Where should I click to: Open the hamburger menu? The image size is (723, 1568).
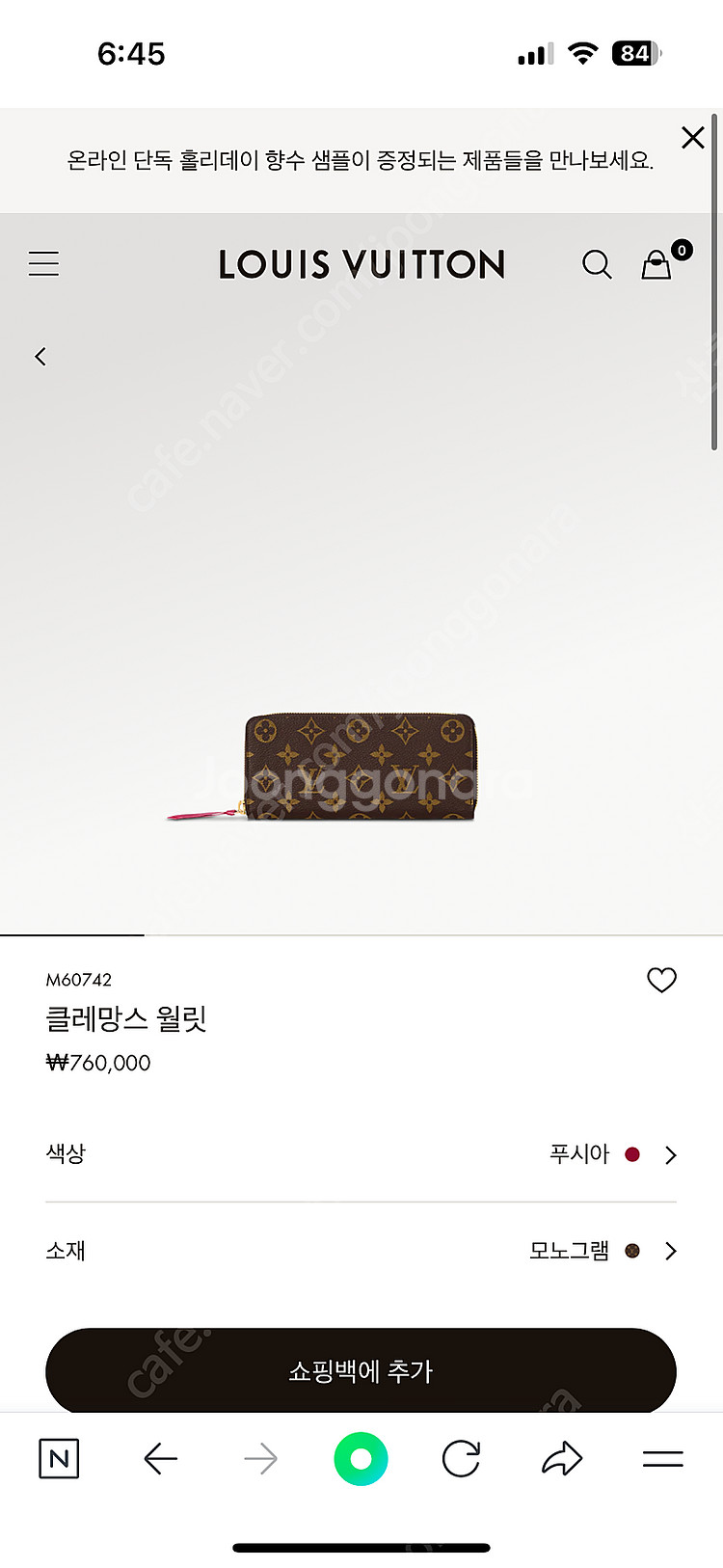[x=43, y=263]
